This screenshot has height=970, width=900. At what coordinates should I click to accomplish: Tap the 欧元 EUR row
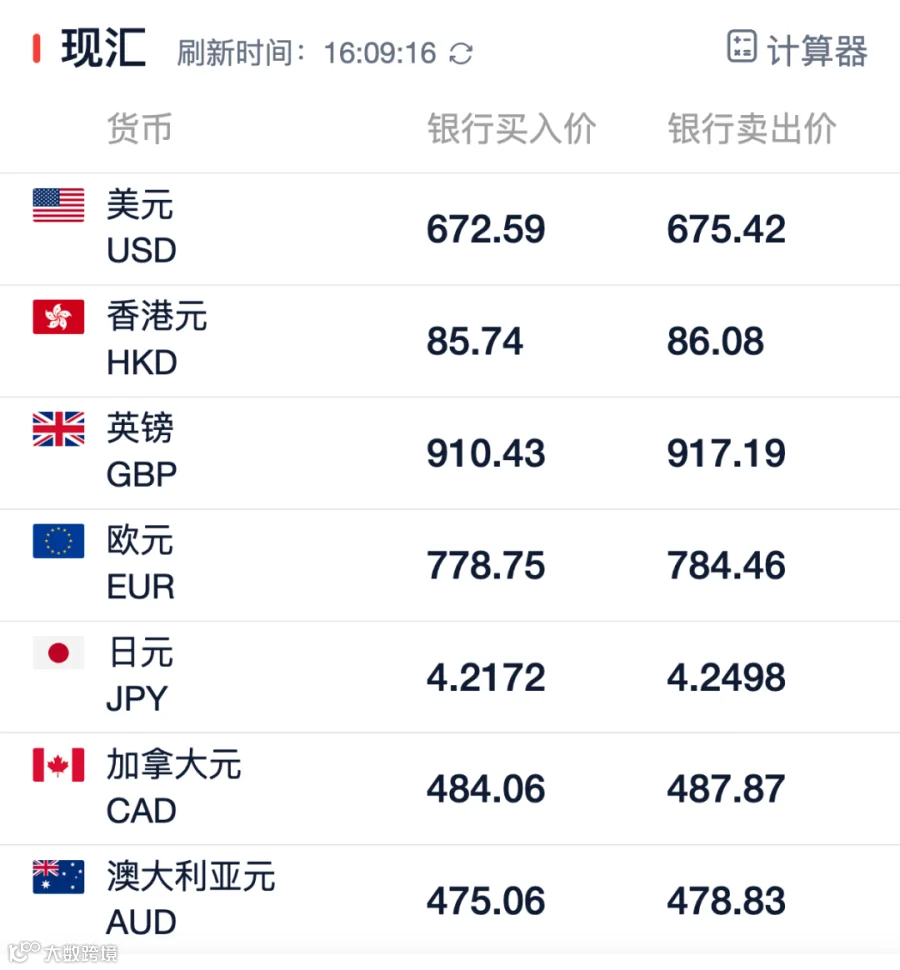point(450,565)
